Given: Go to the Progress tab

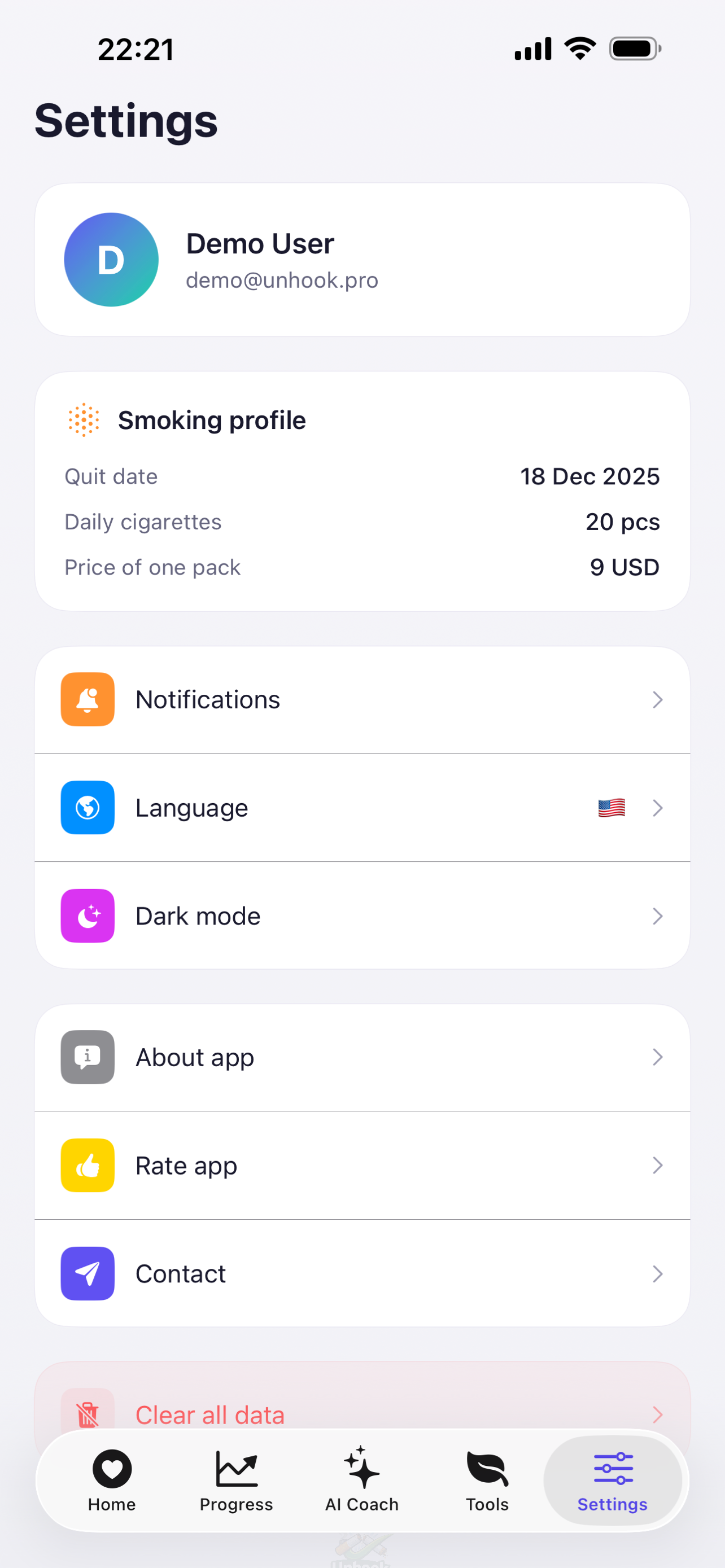Looking at the screenshot, I should pyautogui.click(x=237, y=1481).
